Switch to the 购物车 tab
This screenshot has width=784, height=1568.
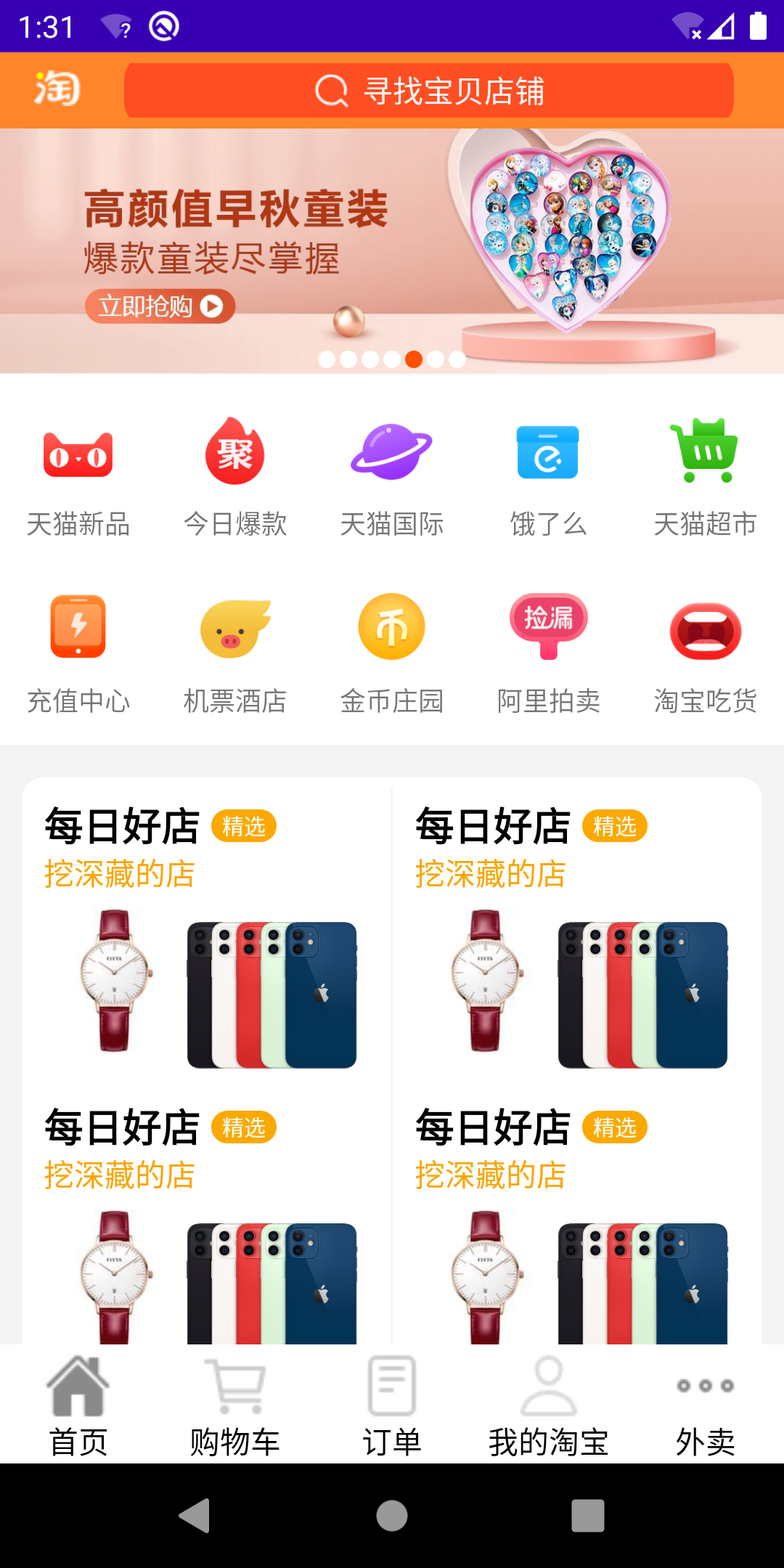pos(235,1405)
